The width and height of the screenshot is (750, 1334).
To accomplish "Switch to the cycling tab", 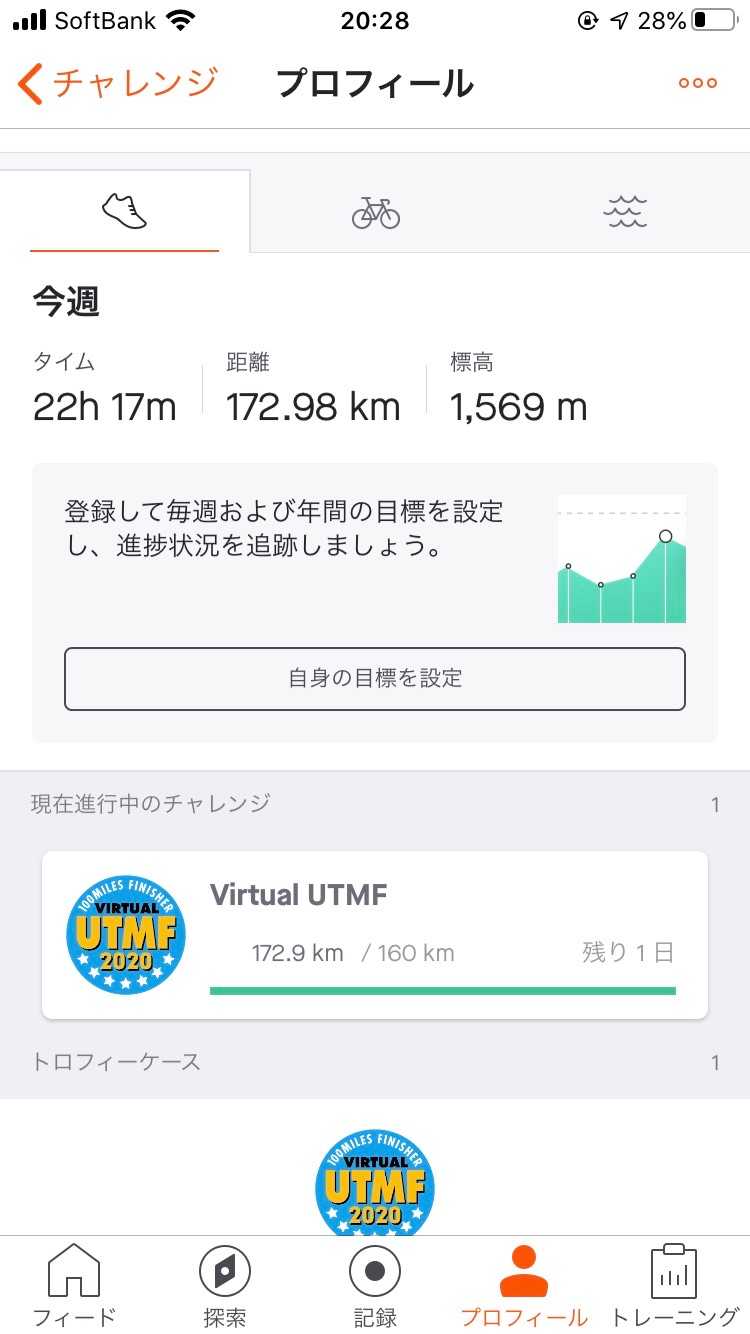I will [375, 212].
